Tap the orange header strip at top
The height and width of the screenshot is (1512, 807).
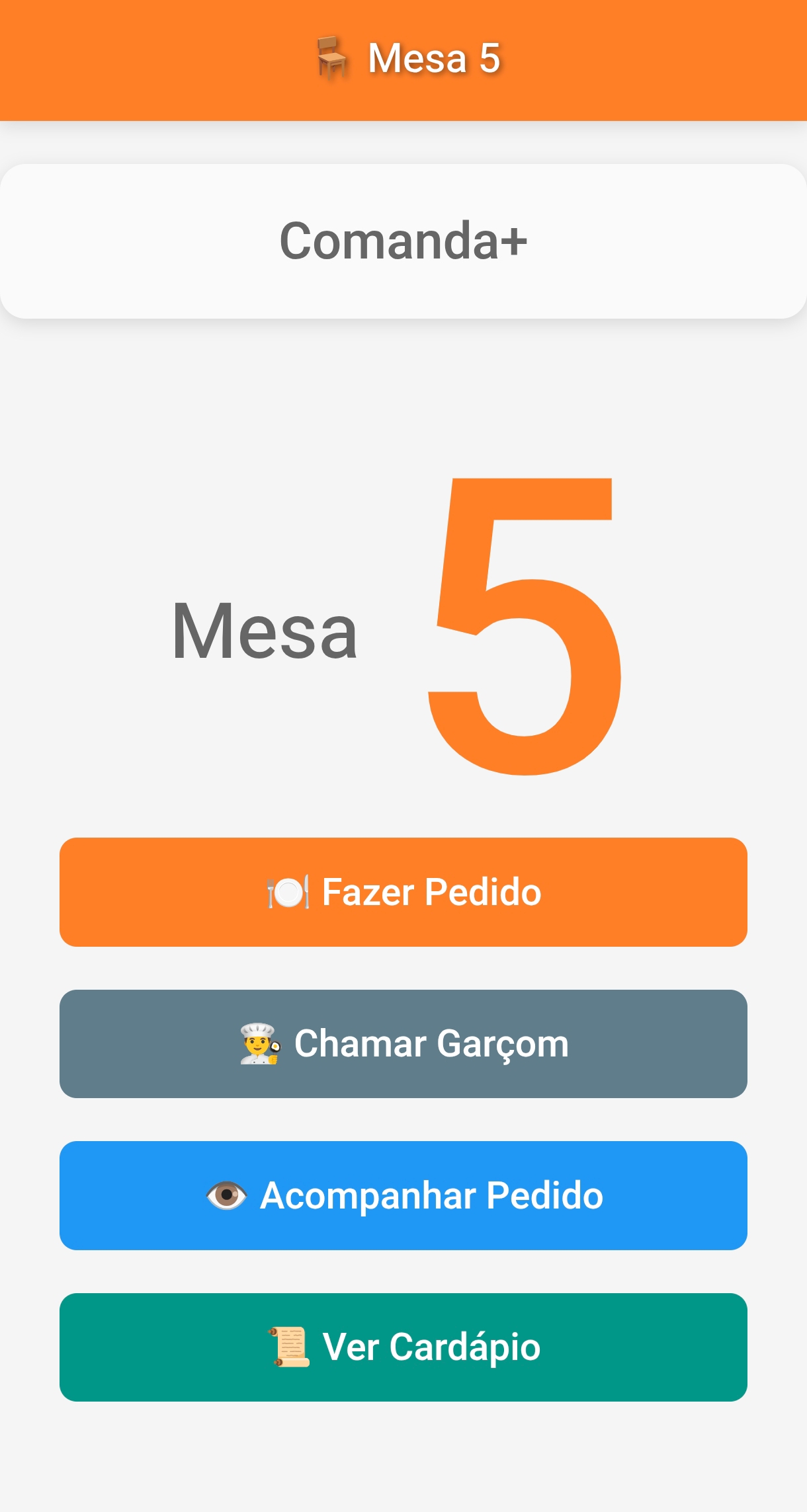point(403,58)
